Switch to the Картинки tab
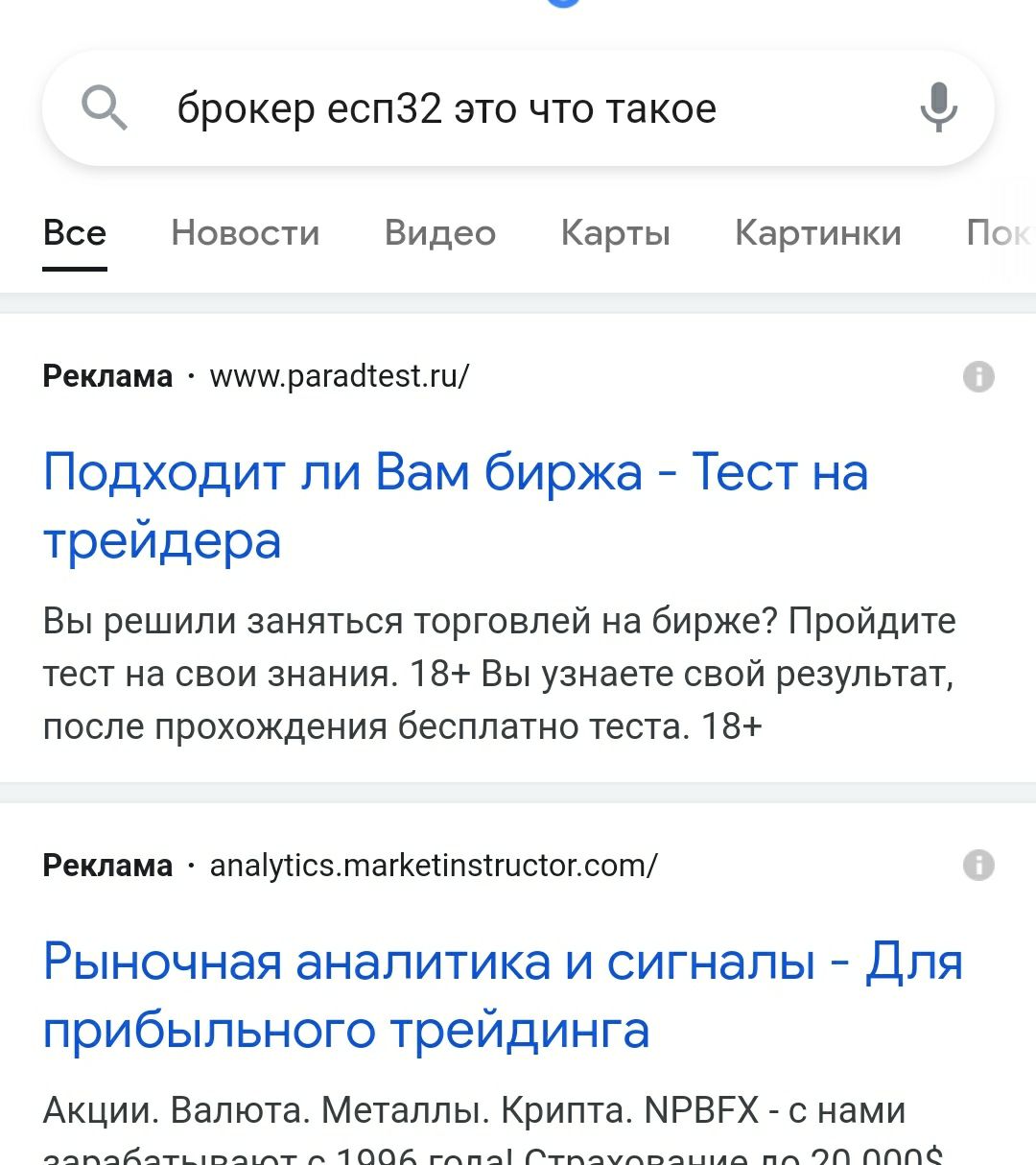The height and width of the screenshot is (1165, 1036). tap(817, 233)
